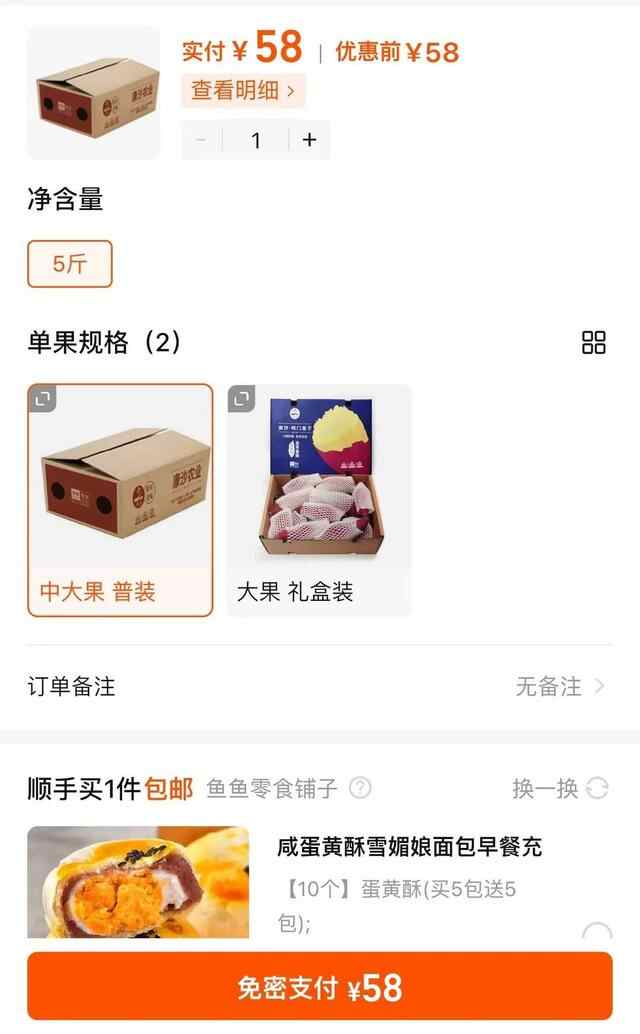Viewport: 640px width, 1034px height.
Task: Open 订单备注 order note row
Action: [x=320, y=686]
